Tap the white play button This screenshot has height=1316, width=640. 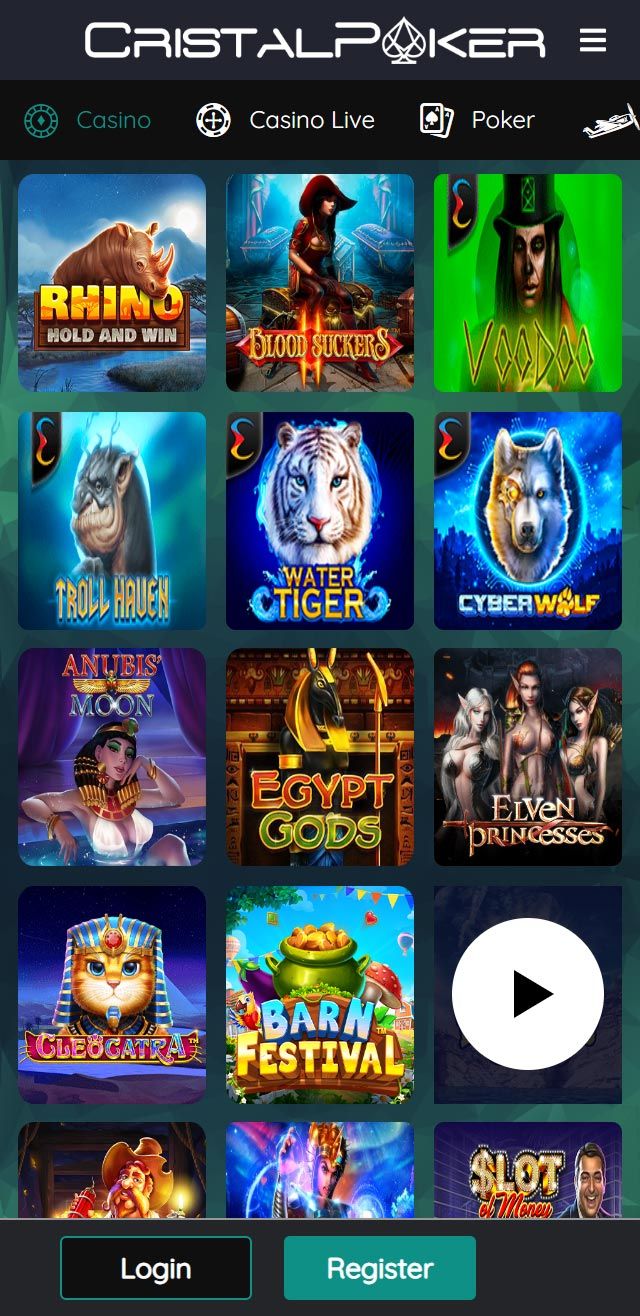point(528,994)
